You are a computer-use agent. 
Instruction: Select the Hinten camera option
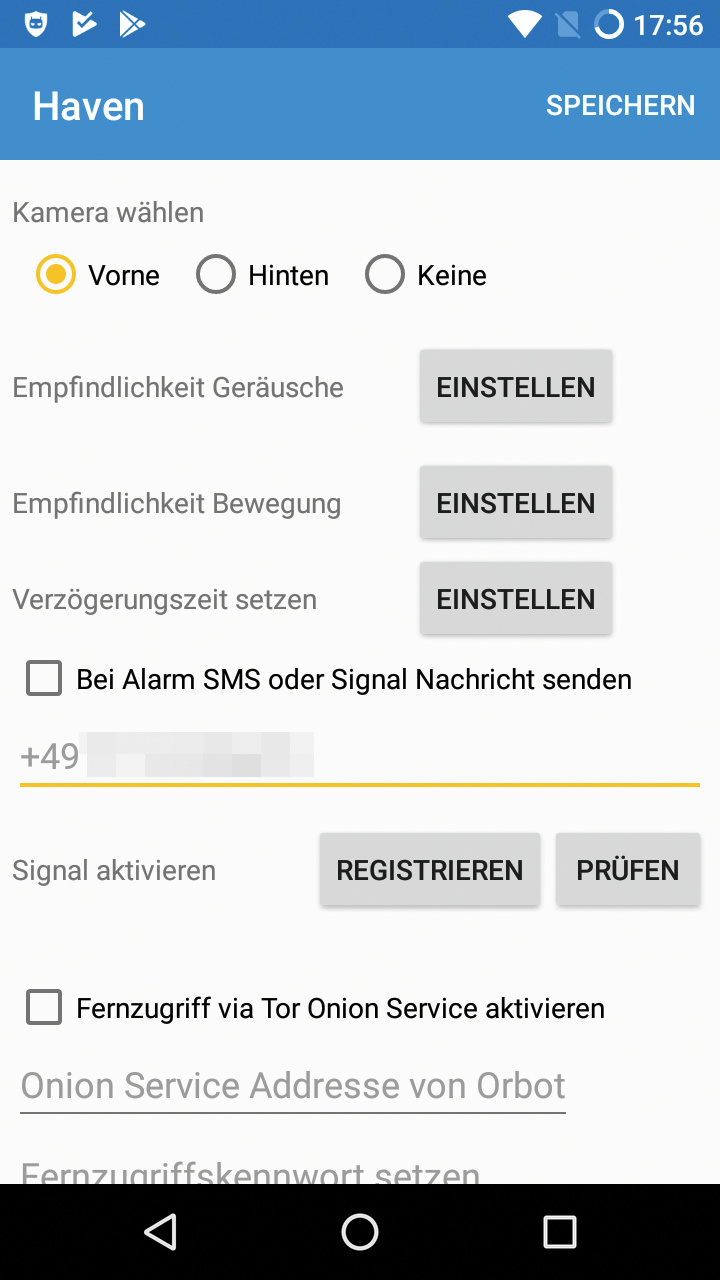point(216,274)
